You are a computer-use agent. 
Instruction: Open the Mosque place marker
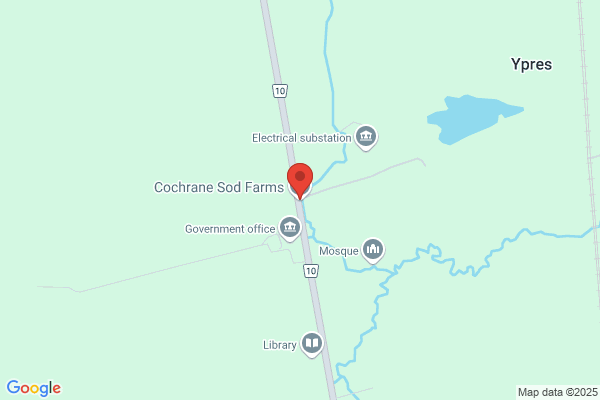point(373,250)
